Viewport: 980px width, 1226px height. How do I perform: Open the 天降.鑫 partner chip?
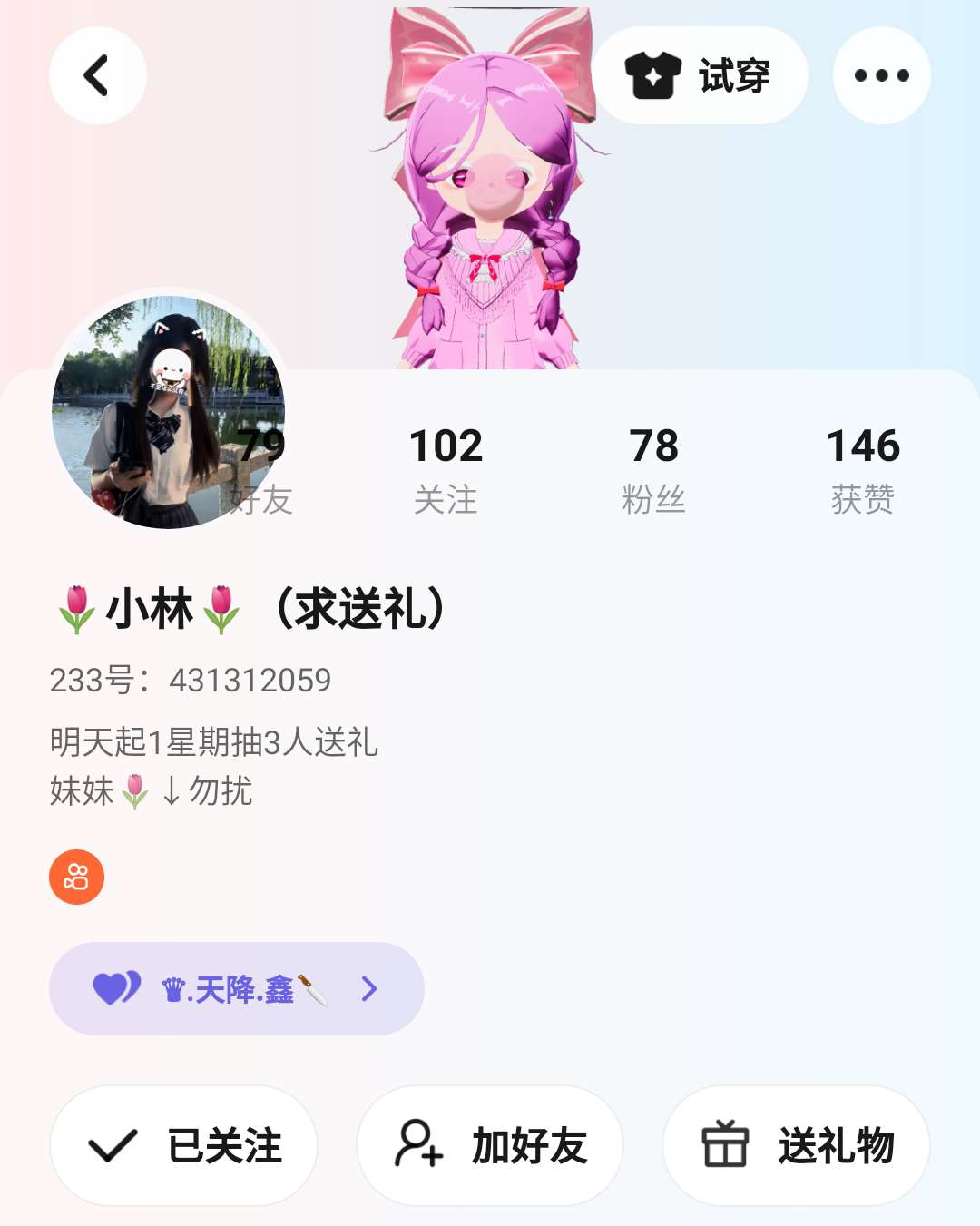click(x=236, y=988)
